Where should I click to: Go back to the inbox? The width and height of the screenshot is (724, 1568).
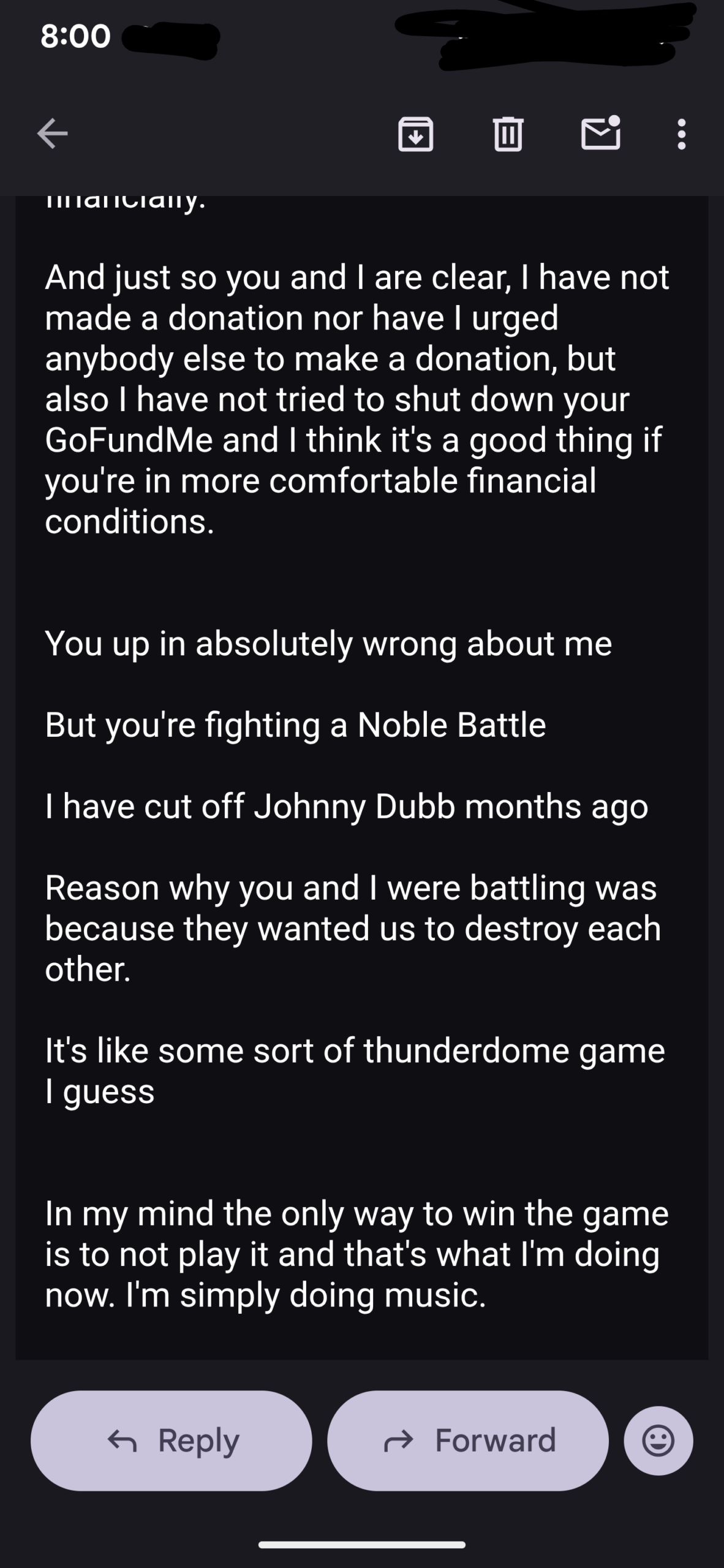[x=53, y=134]
